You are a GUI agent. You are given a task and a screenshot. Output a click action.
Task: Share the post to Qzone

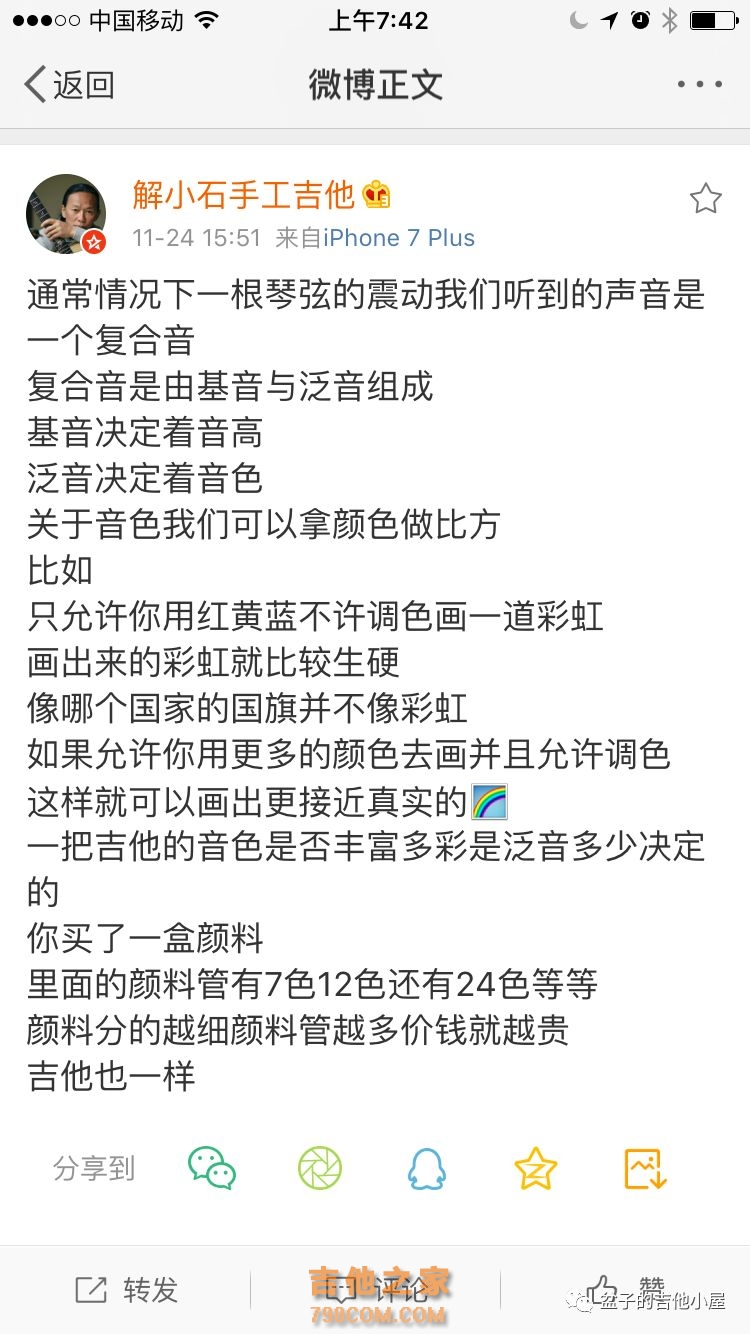click(x=535, y=1168)
